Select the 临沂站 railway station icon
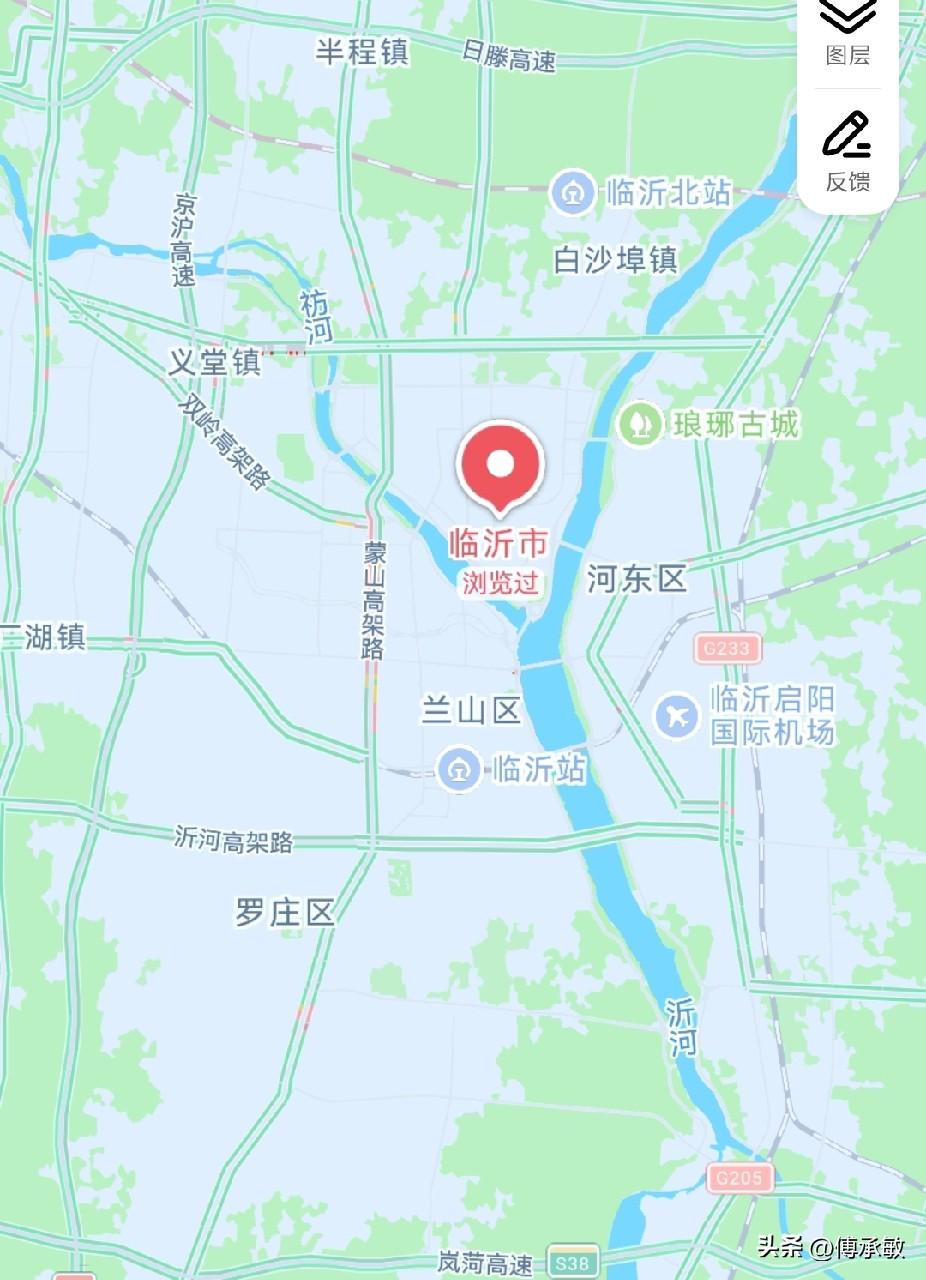926x1280 pixels. point(458,770)
